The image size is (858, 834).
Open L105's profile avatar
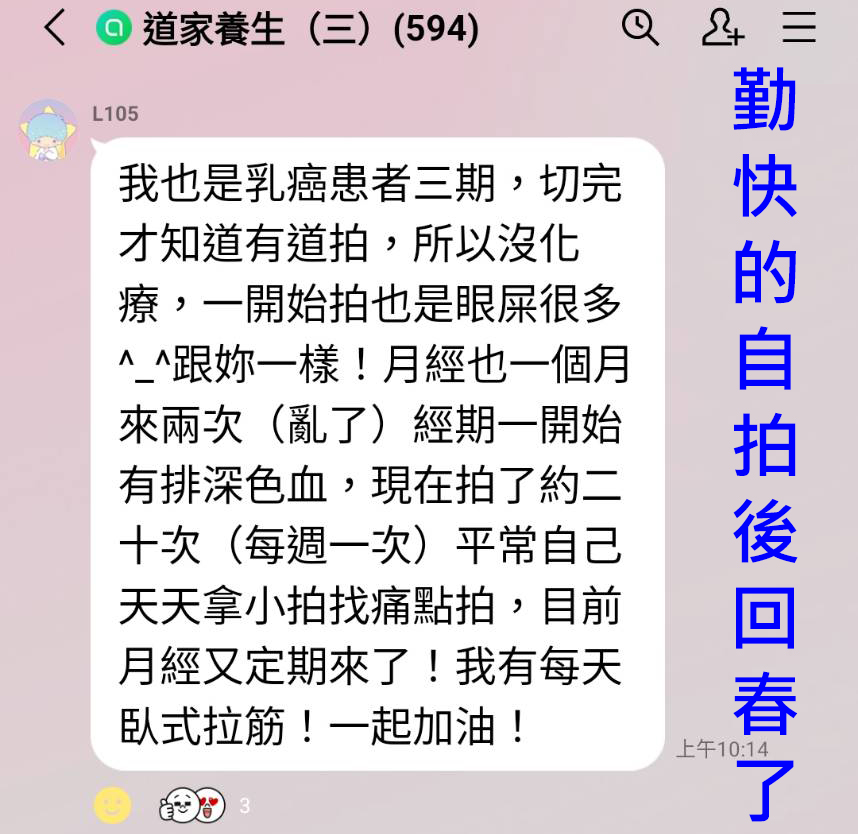tap(47, 131)
